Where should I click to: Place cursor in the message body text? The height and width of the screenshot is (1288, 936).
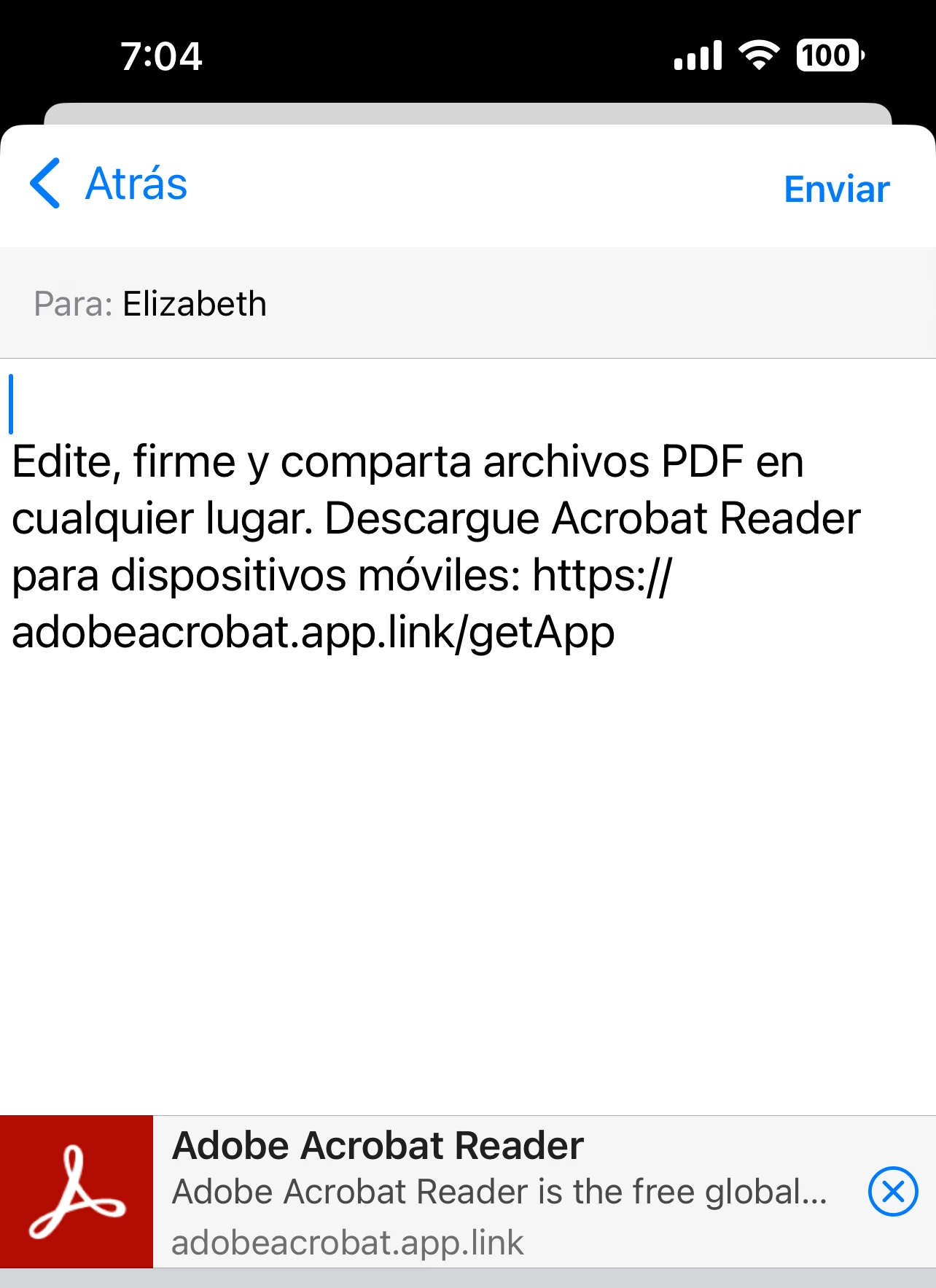coord(437,547)
